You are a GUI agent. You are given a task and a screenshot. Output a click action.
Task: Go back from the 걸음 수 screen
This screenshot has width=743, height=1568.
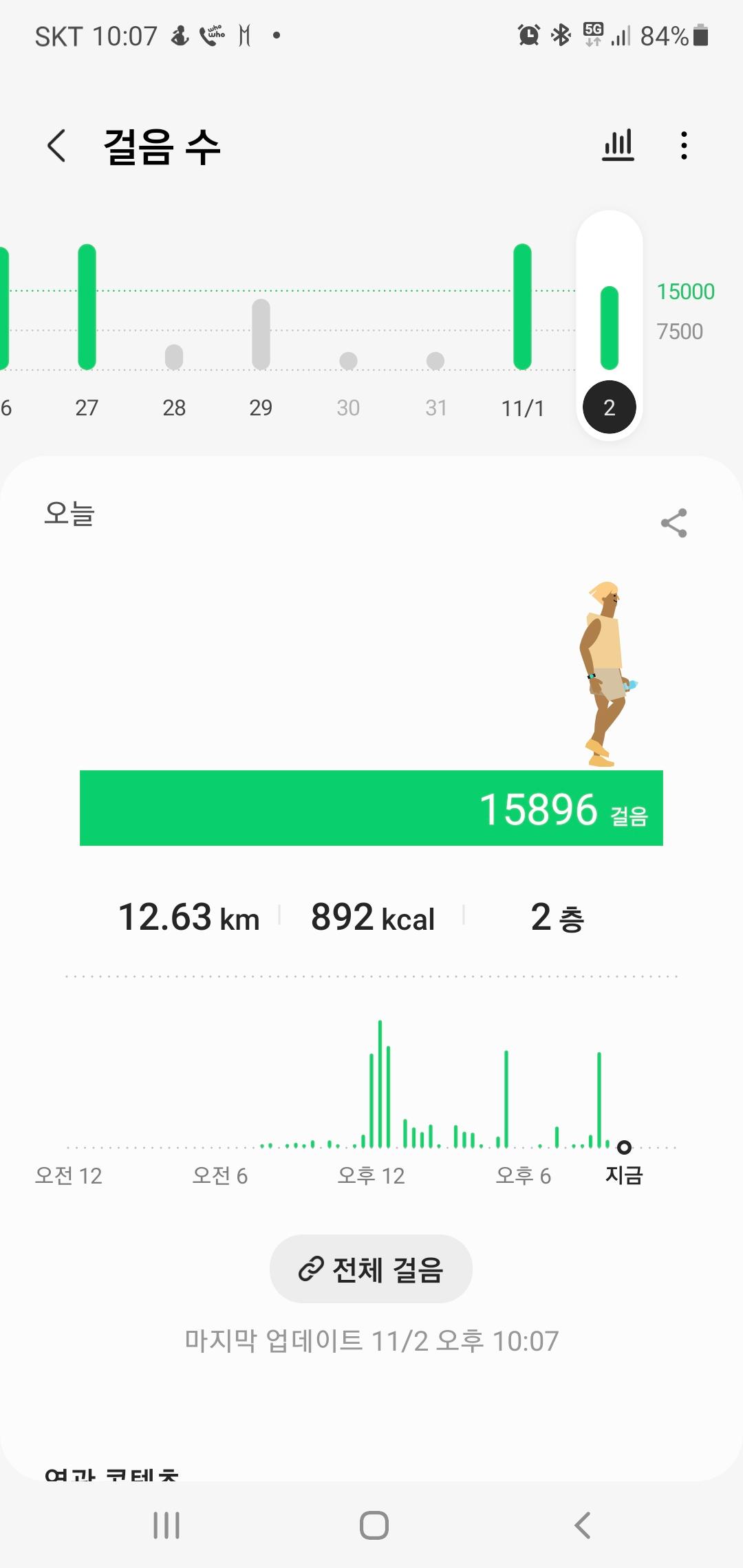[x=57, y=146]
